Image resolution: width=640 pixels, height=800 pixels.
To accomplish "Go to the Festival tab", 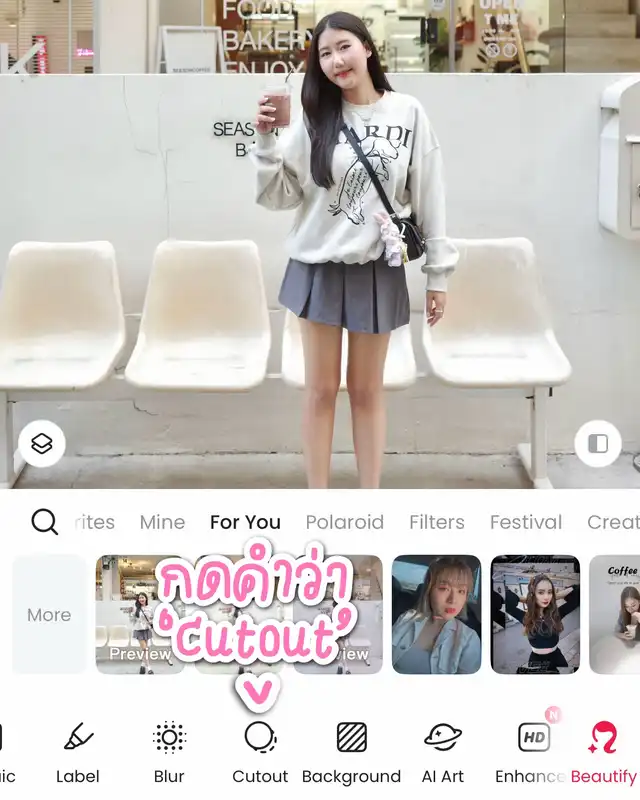I will click(526, 522).
